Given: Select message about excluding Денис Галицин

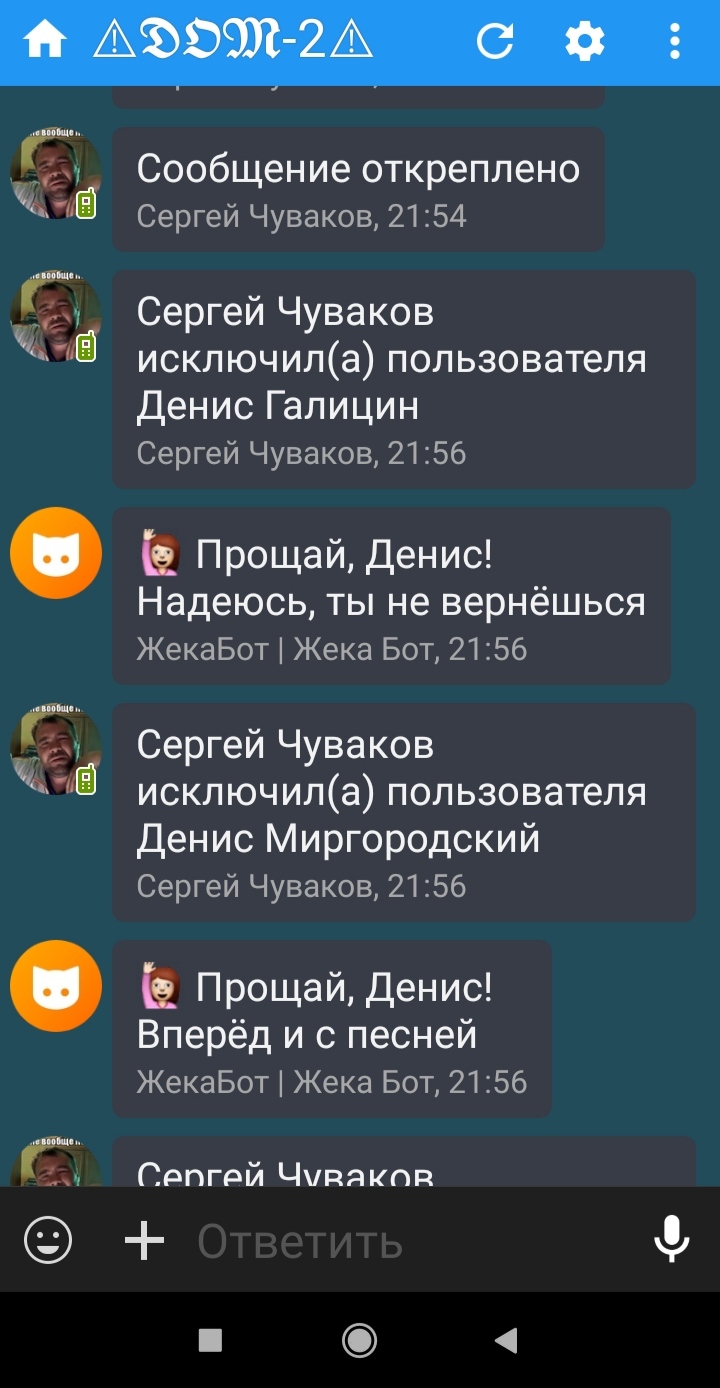Looking at the screenshot, I should (403, 380).
